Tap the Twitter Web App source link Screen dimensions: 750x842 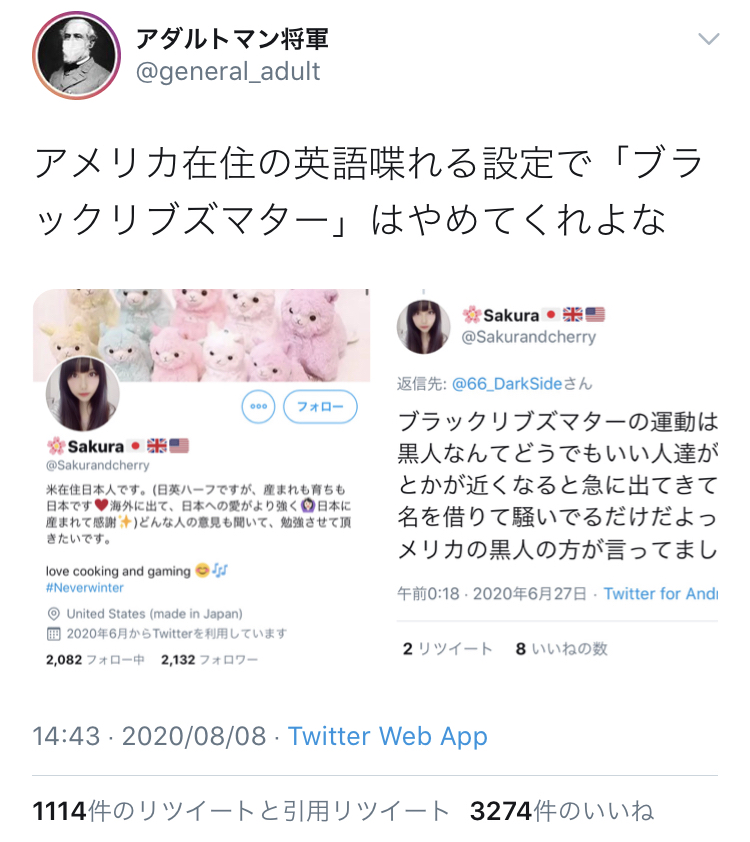click(x=388, y=737)
